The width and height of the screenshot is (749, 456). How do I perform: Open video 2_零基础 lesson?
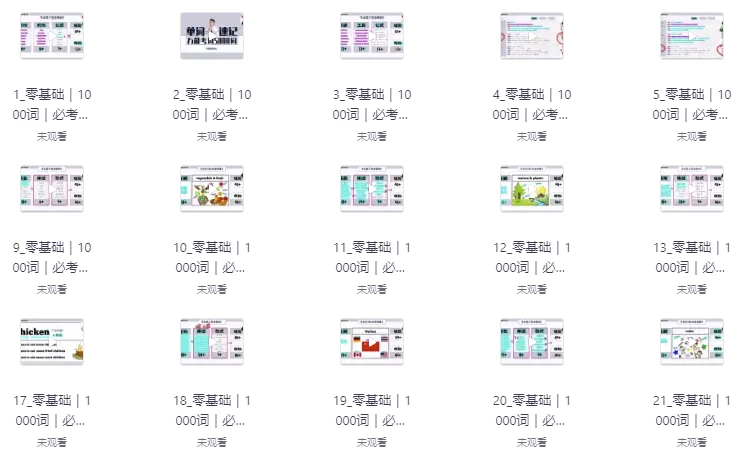pyautogui.click(x=212, y=36)
